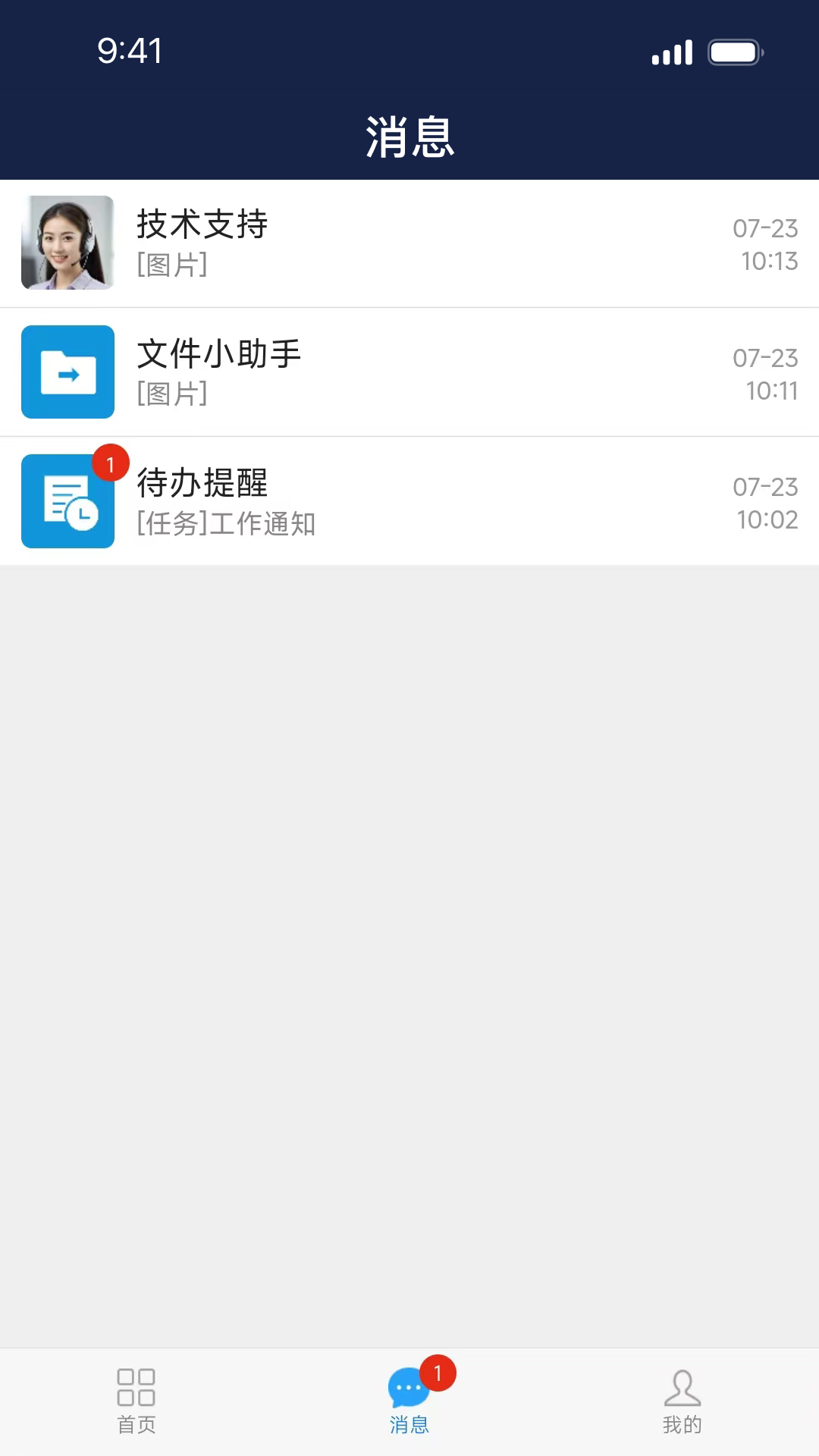819x1456 pixels.
Task: Click the red badge on 待办提醒 icon
Action: 109,464
